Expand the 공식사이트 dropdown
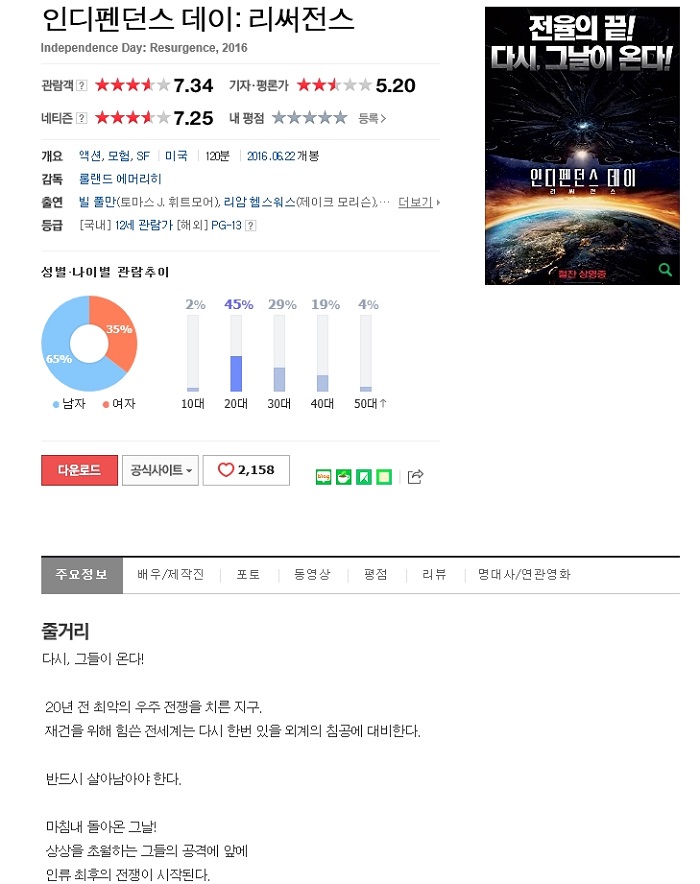This screenshot has height=884, width=700. pyautogui.click(x=160, y=470)
